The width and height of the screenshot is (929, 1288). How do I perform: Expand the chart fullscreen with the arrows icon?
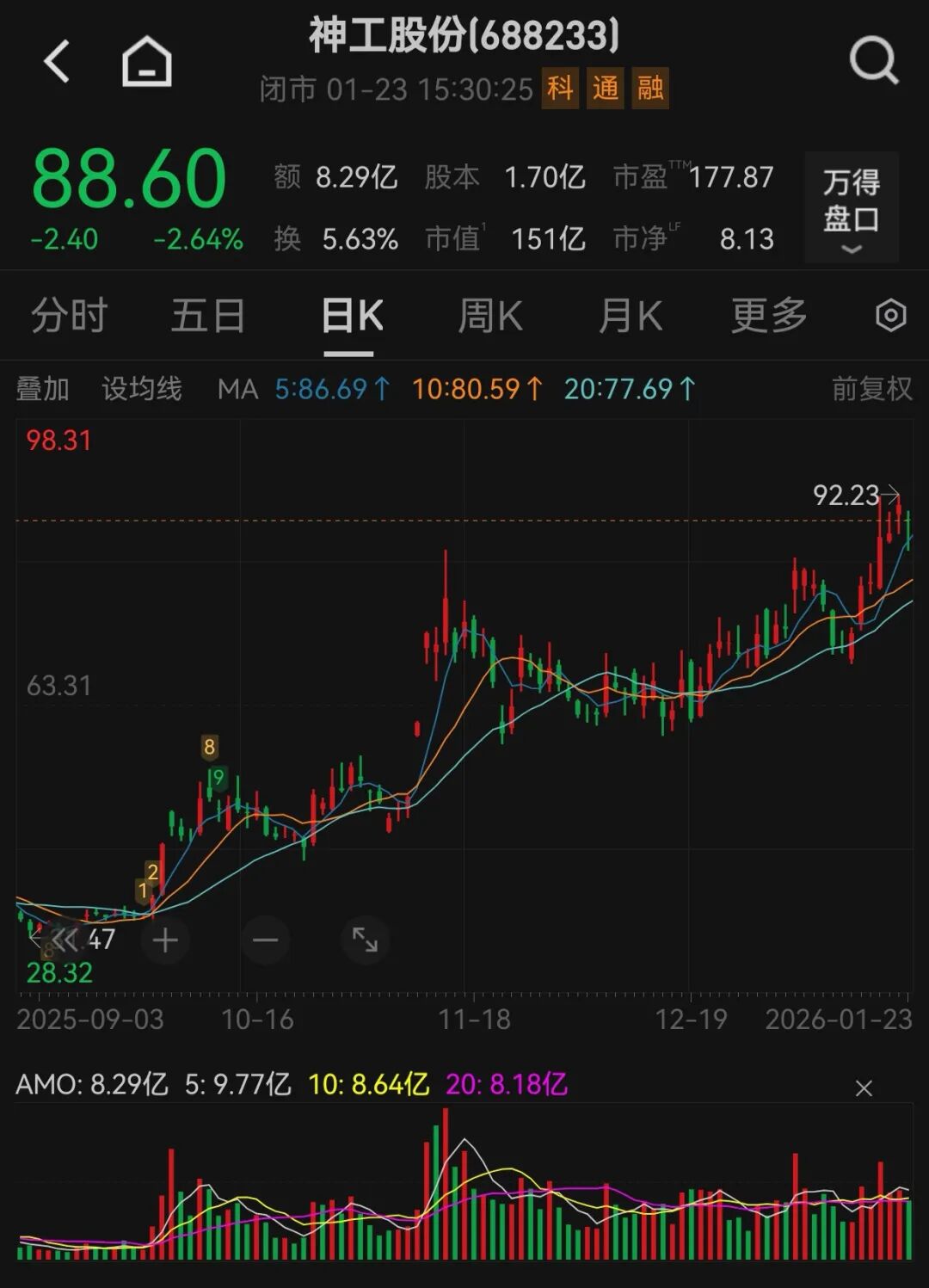click(x=366, y=941)
